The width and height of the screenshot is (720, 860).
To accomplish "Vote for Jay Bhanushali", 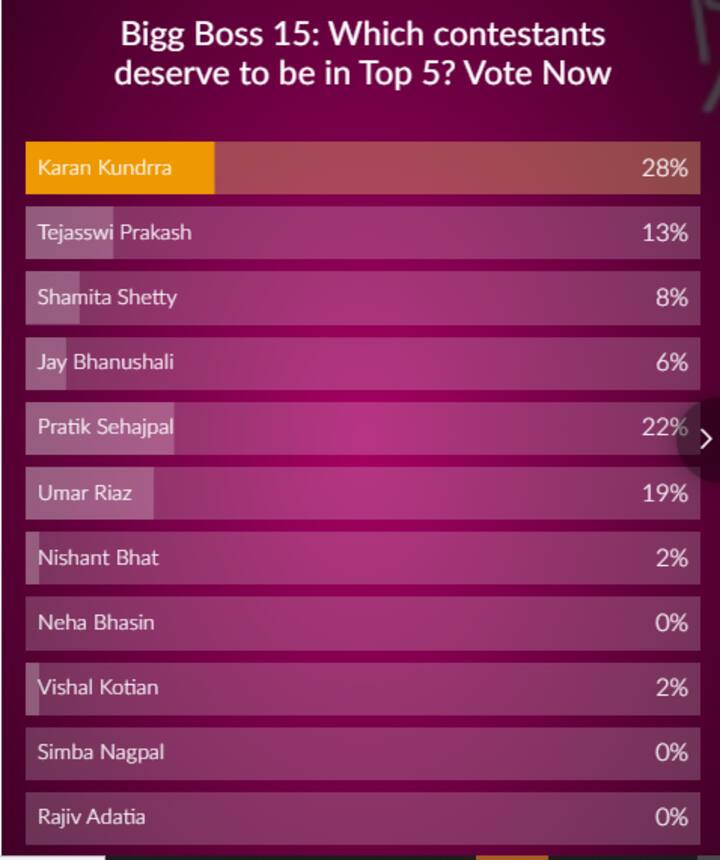I will (362, 363).
